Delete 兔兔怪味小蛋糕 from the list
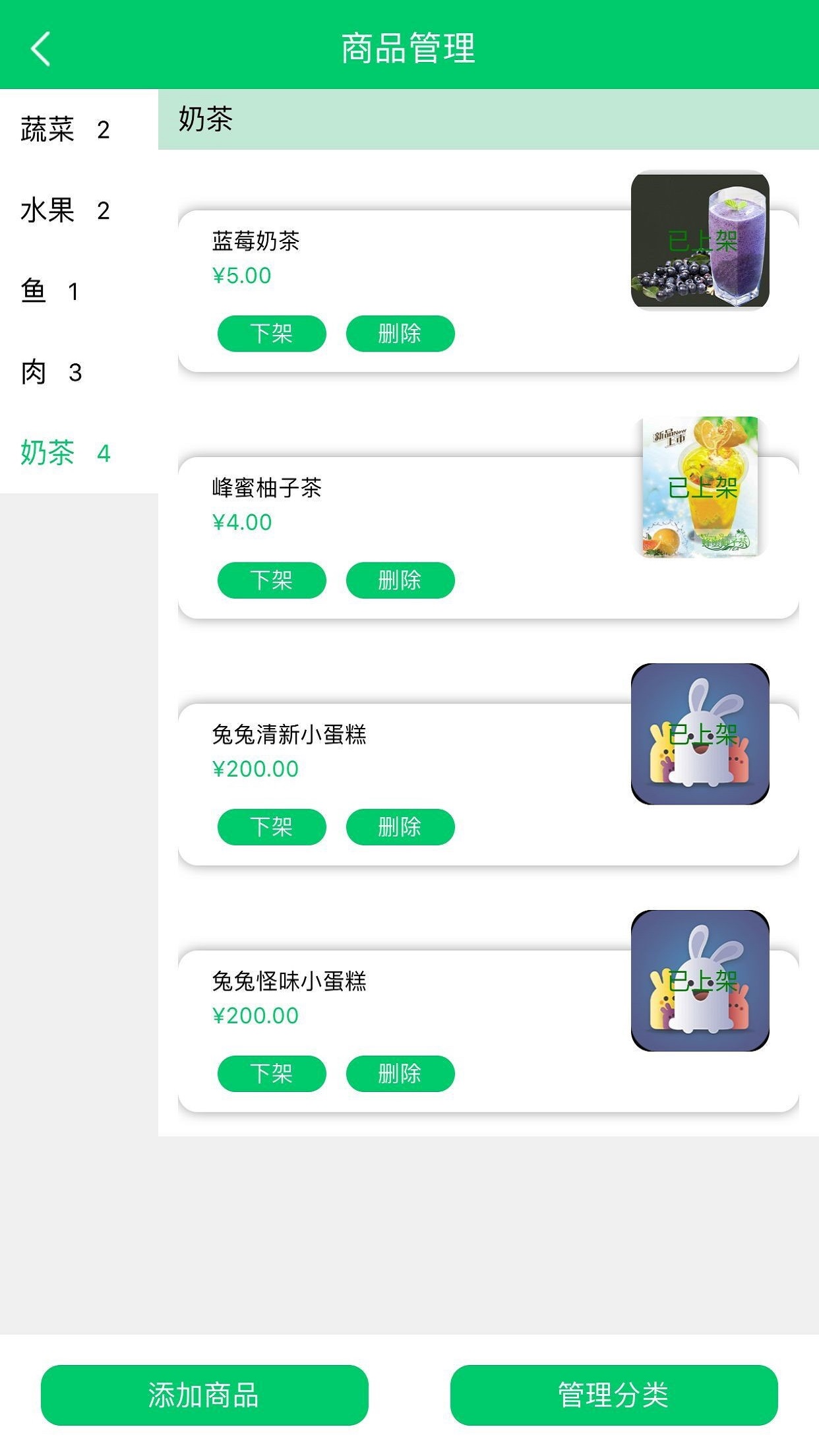 coord(400,1074)
